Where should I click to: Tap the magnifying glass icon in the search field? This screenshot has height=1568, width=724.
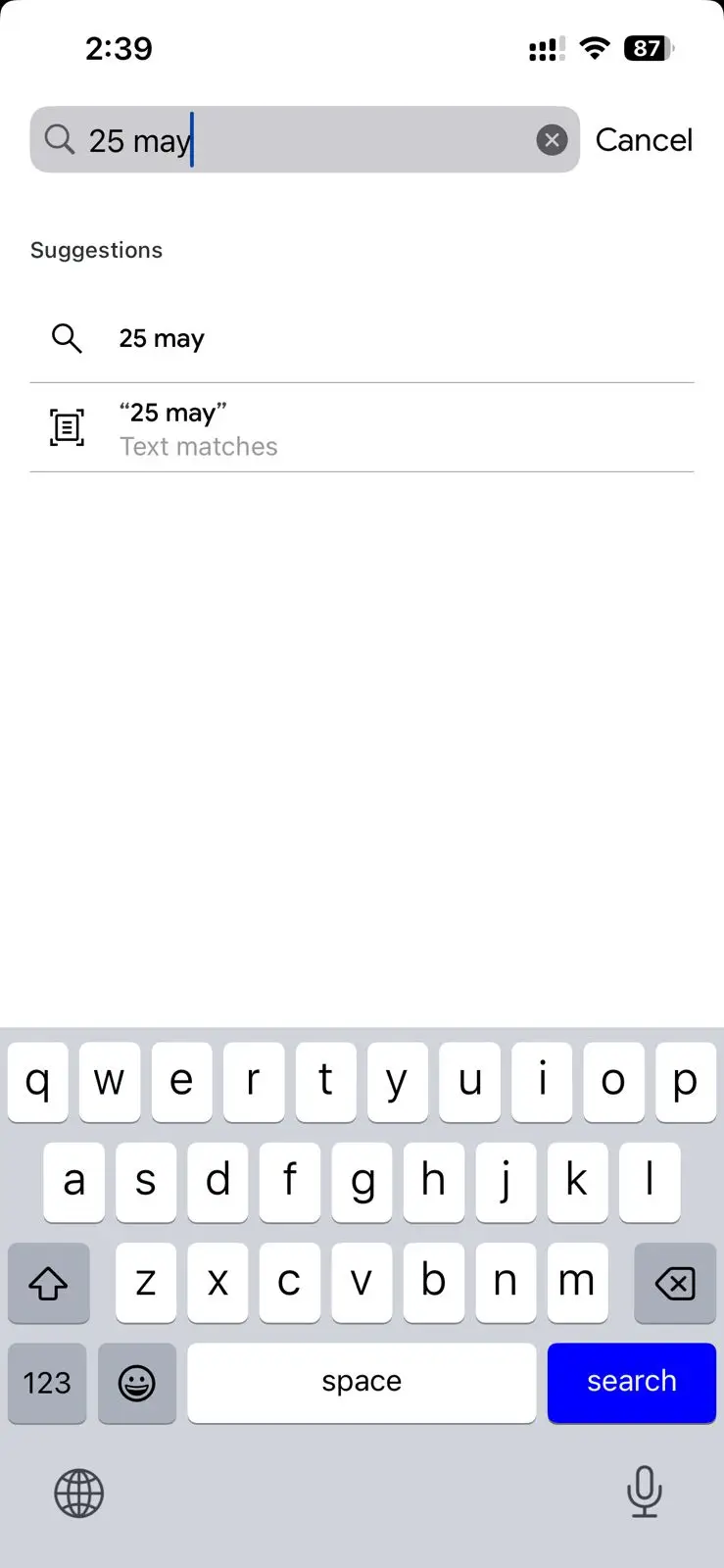tap(59, 139)
